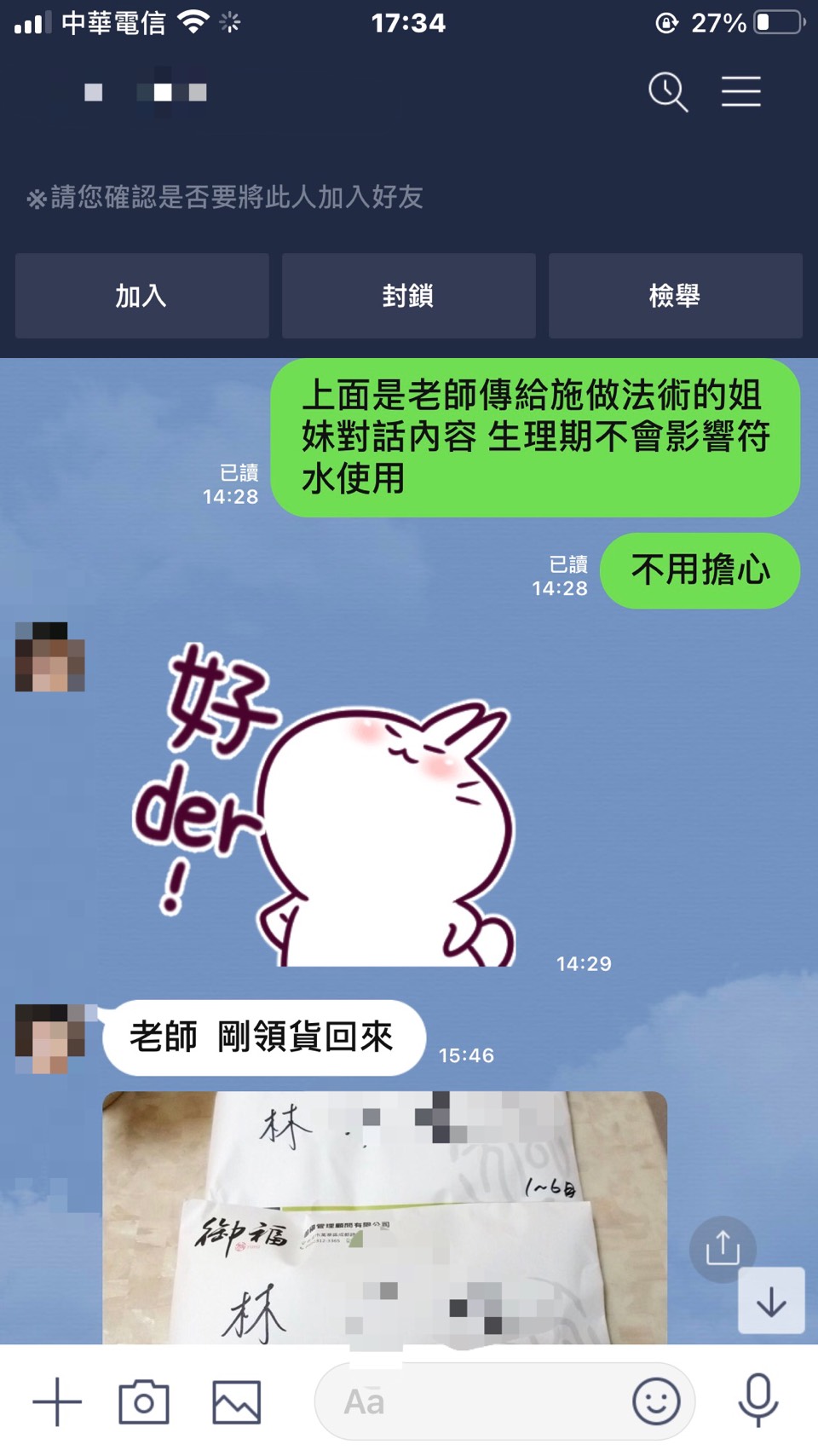
Task: Report this user with 檢舉
Action: coord(675,296)
